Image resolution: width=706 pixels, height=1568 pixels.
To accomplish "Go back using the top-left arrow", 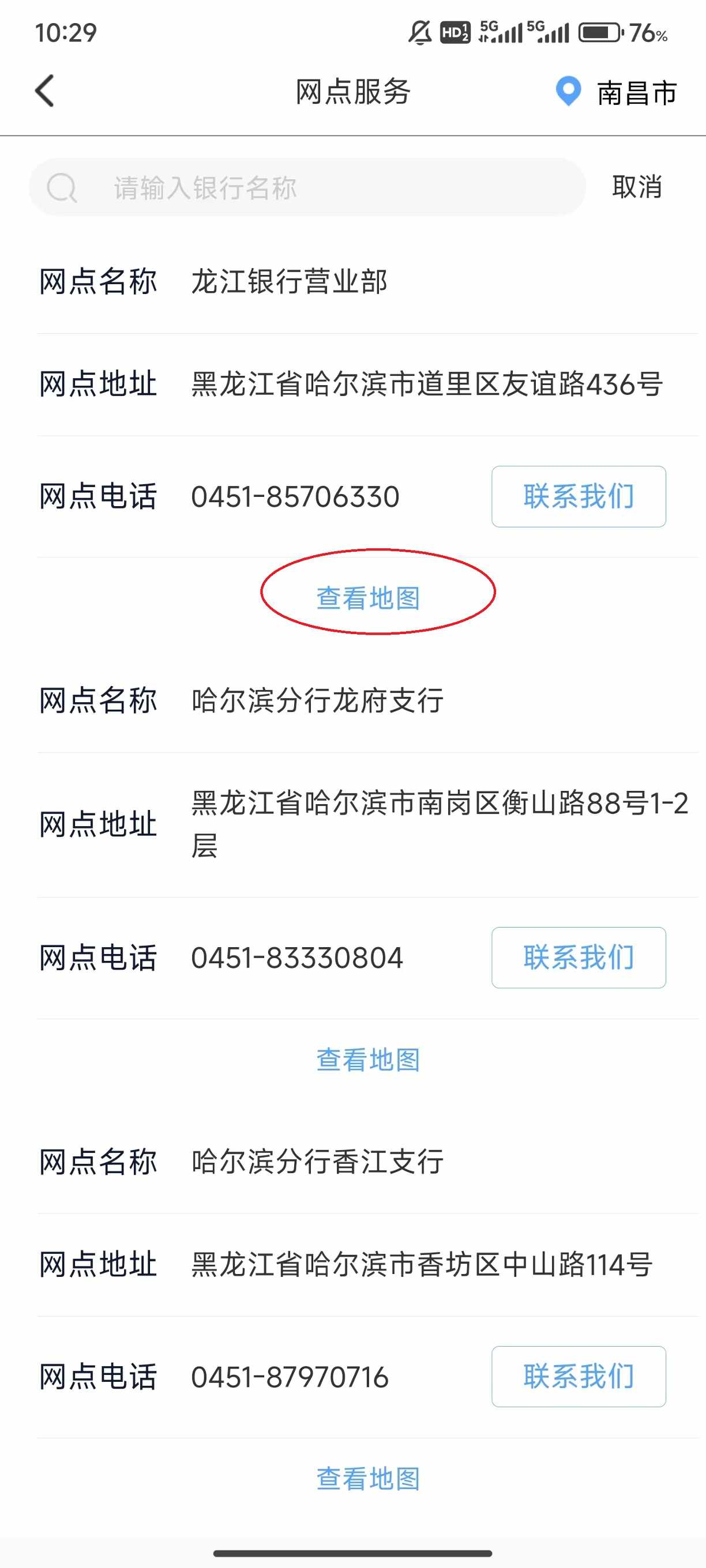I will point(45,91).
